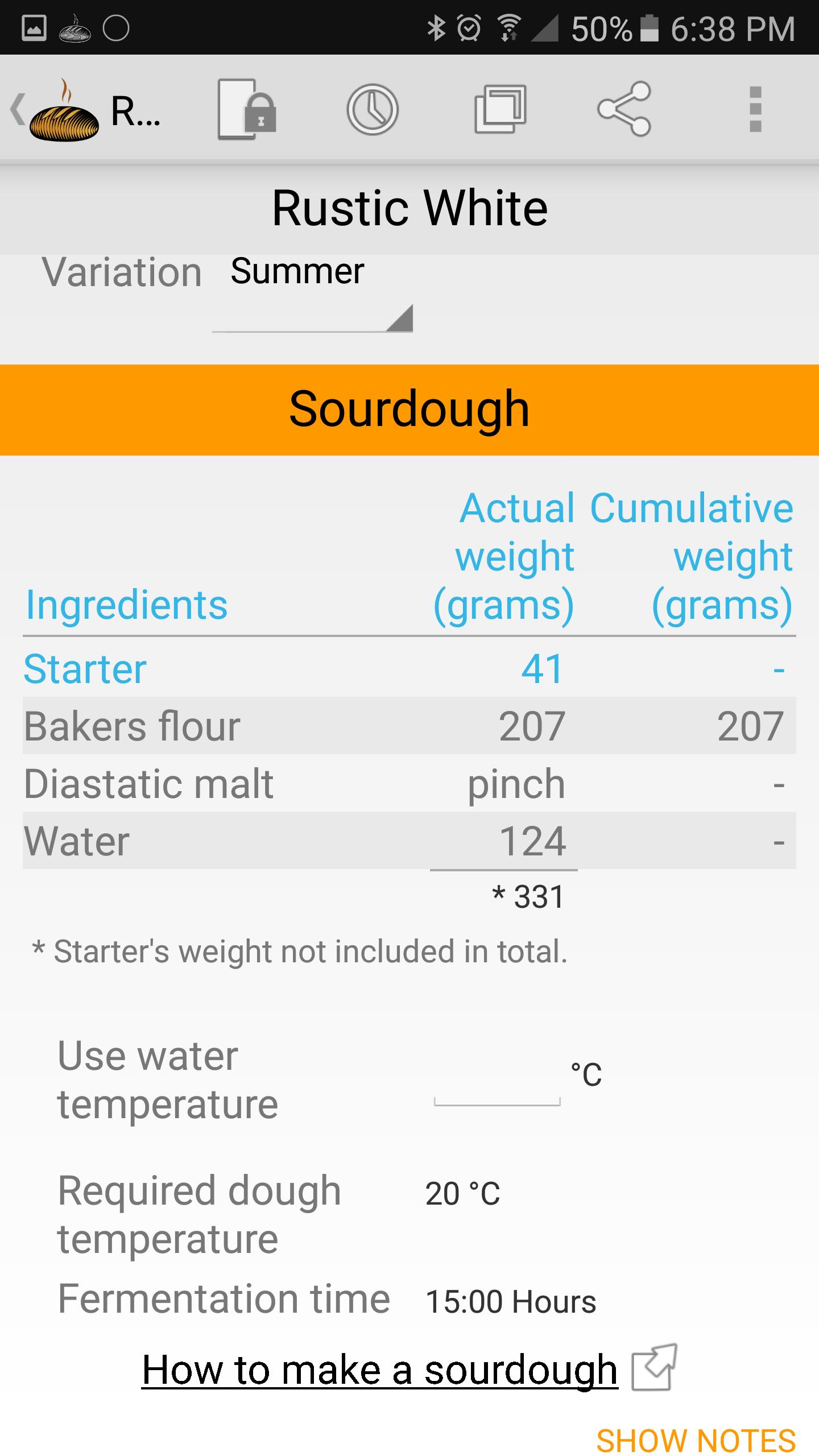Select the Starter ingredient link
Image resolution: width=819 pixels, height=1456 pixels.
click(85, 669)
